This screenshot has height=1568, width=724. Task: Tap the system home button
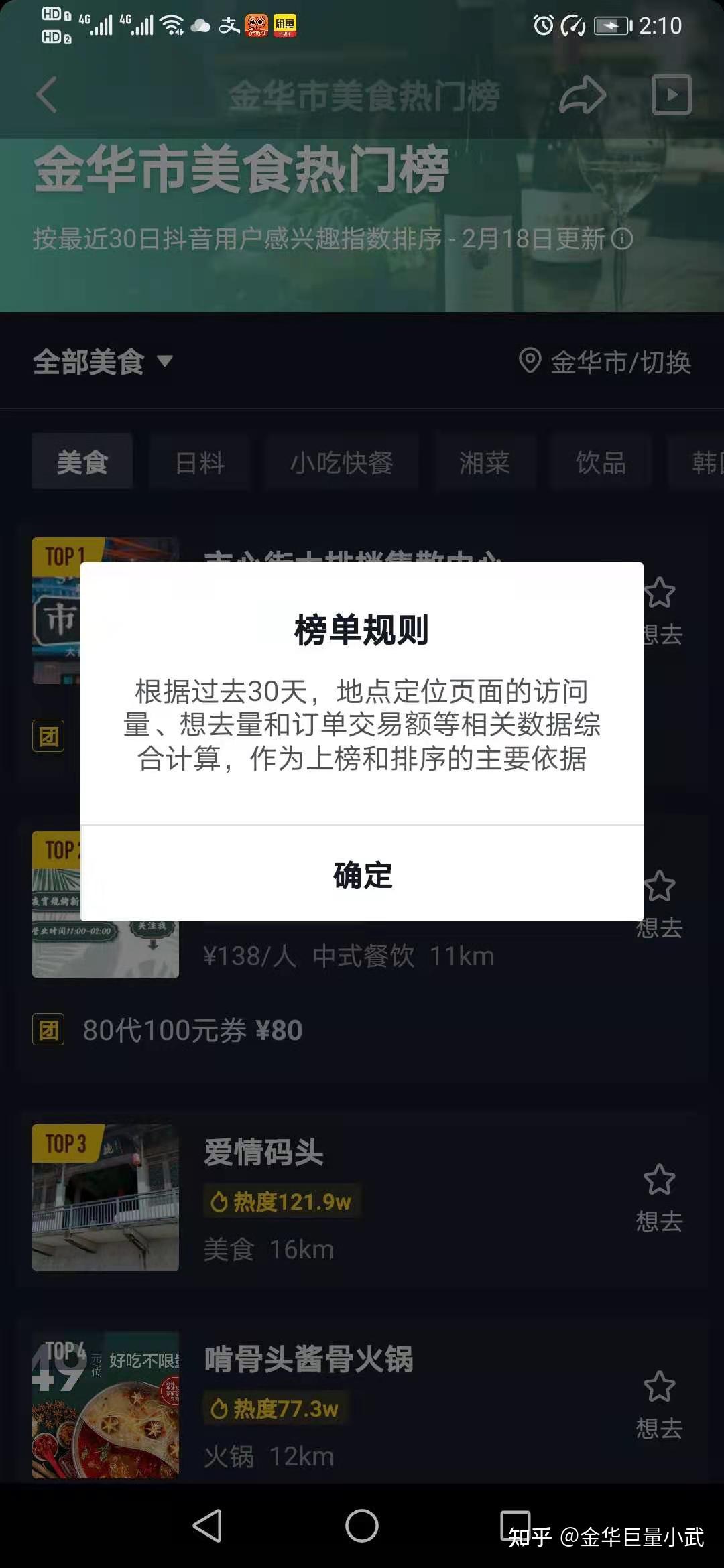coord(362,1526)
